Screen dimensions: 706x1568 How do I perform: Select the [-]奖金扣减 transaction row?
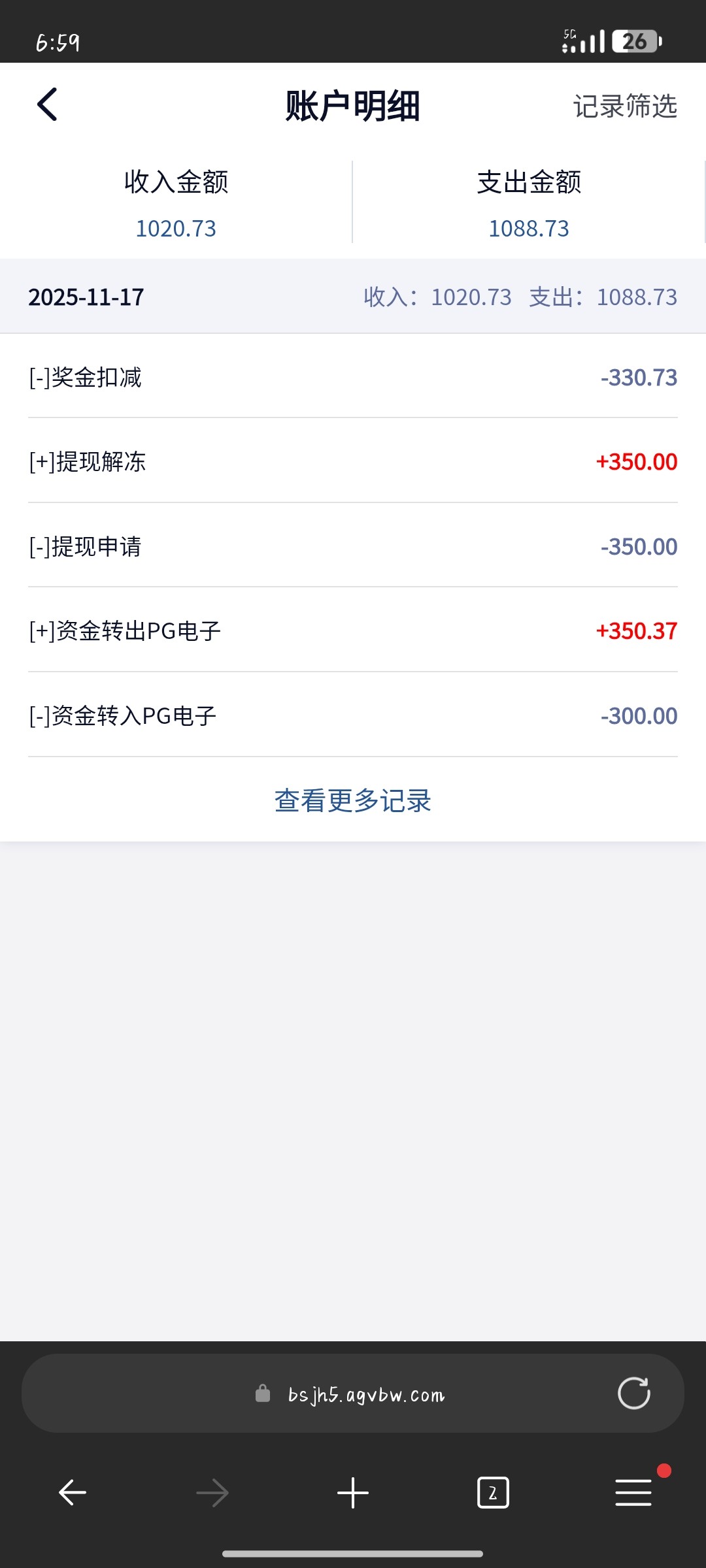click(x=352, y=377)
